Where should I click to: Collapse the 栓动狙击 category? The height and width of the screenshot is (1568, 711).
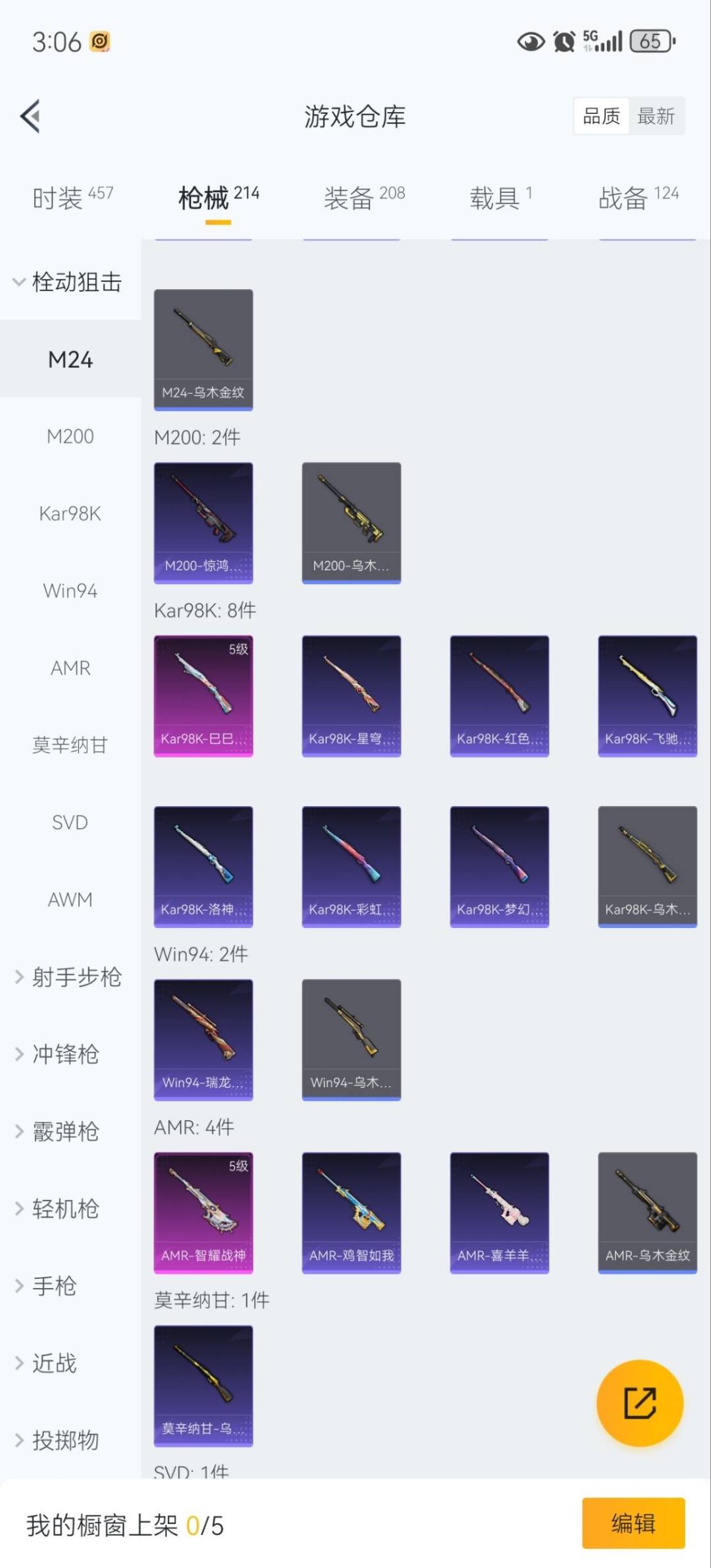pos(76,282)
